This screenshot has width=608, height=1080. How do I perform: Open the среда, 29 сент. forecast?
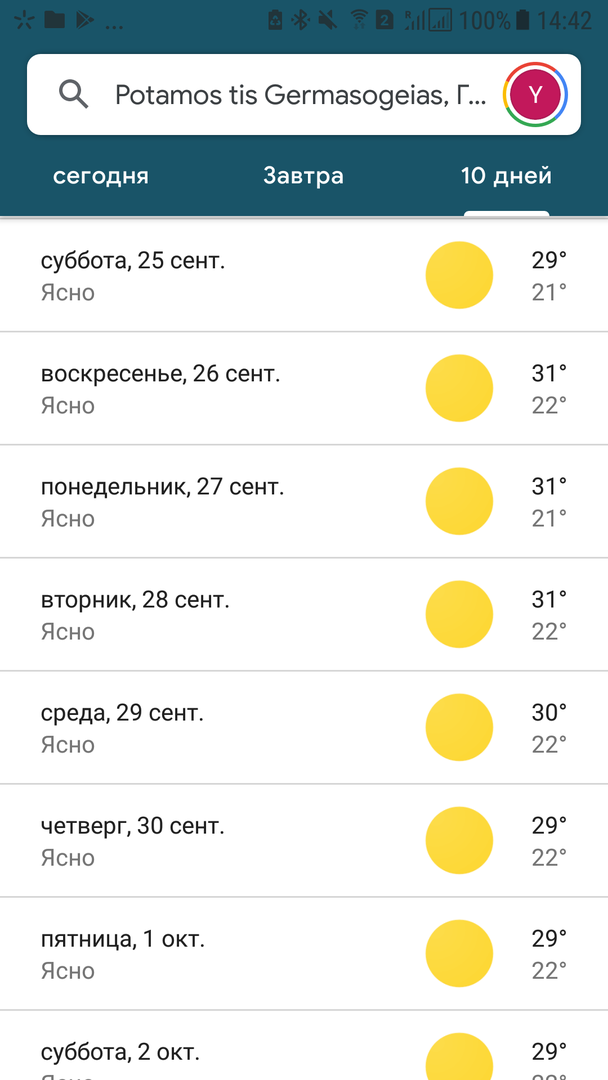click(x=304, y=728)
